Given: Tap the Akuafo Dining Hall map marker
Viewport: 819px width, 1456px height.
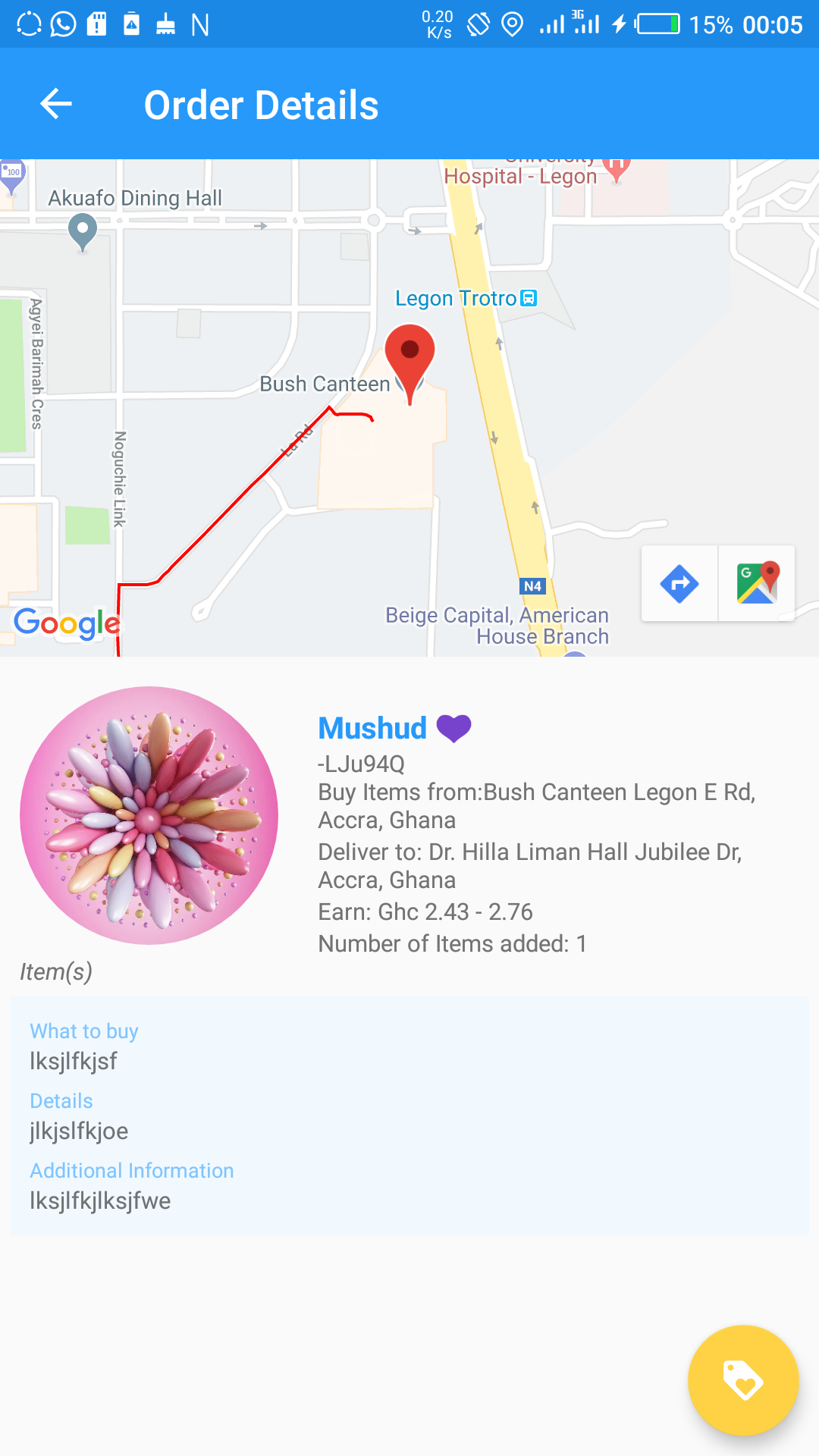Looking at the screenshot, I should 83,232.
